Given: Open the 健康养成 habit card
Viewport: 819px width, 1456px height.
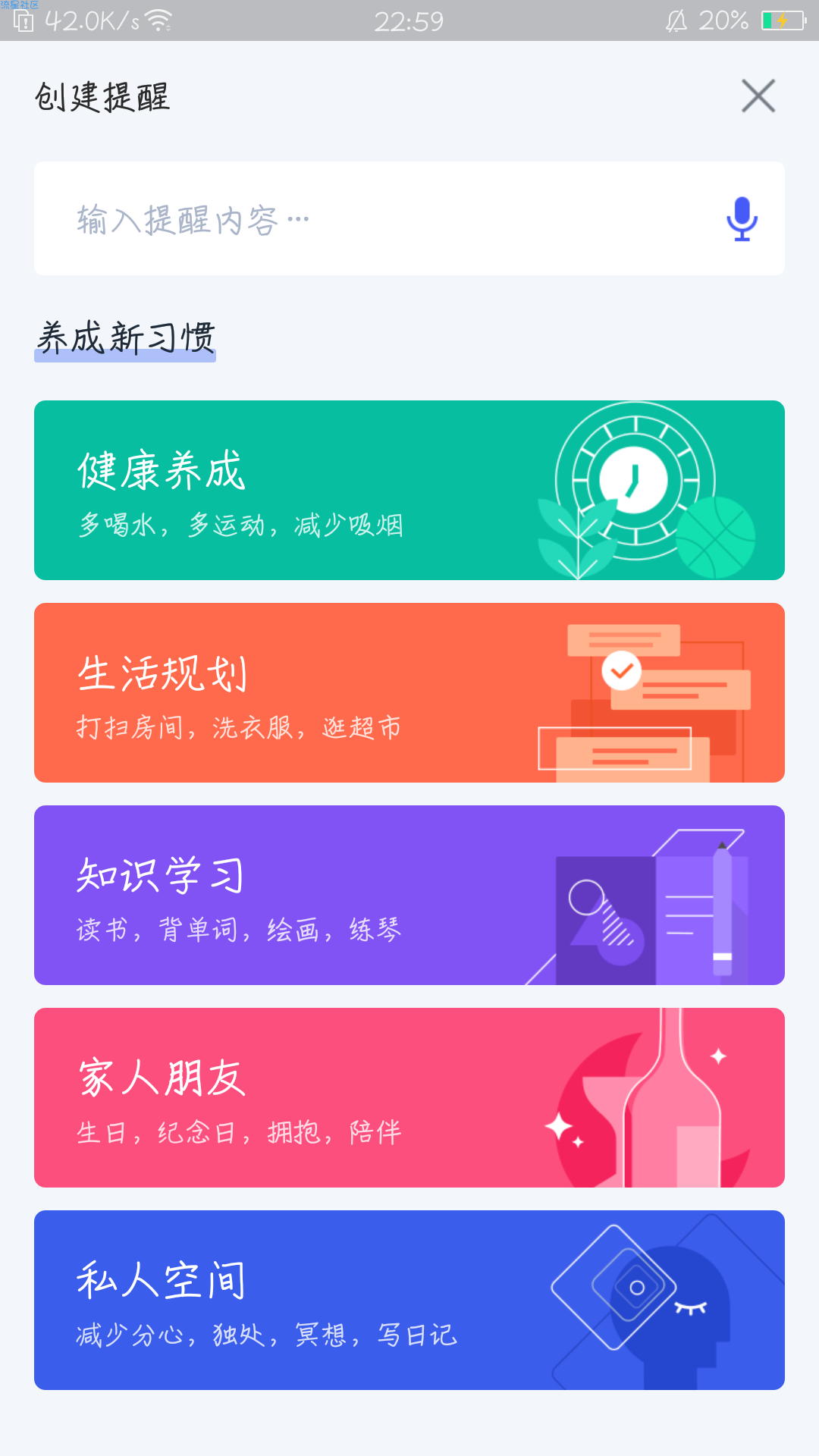Looking at the screenshot, I should 409,491.
